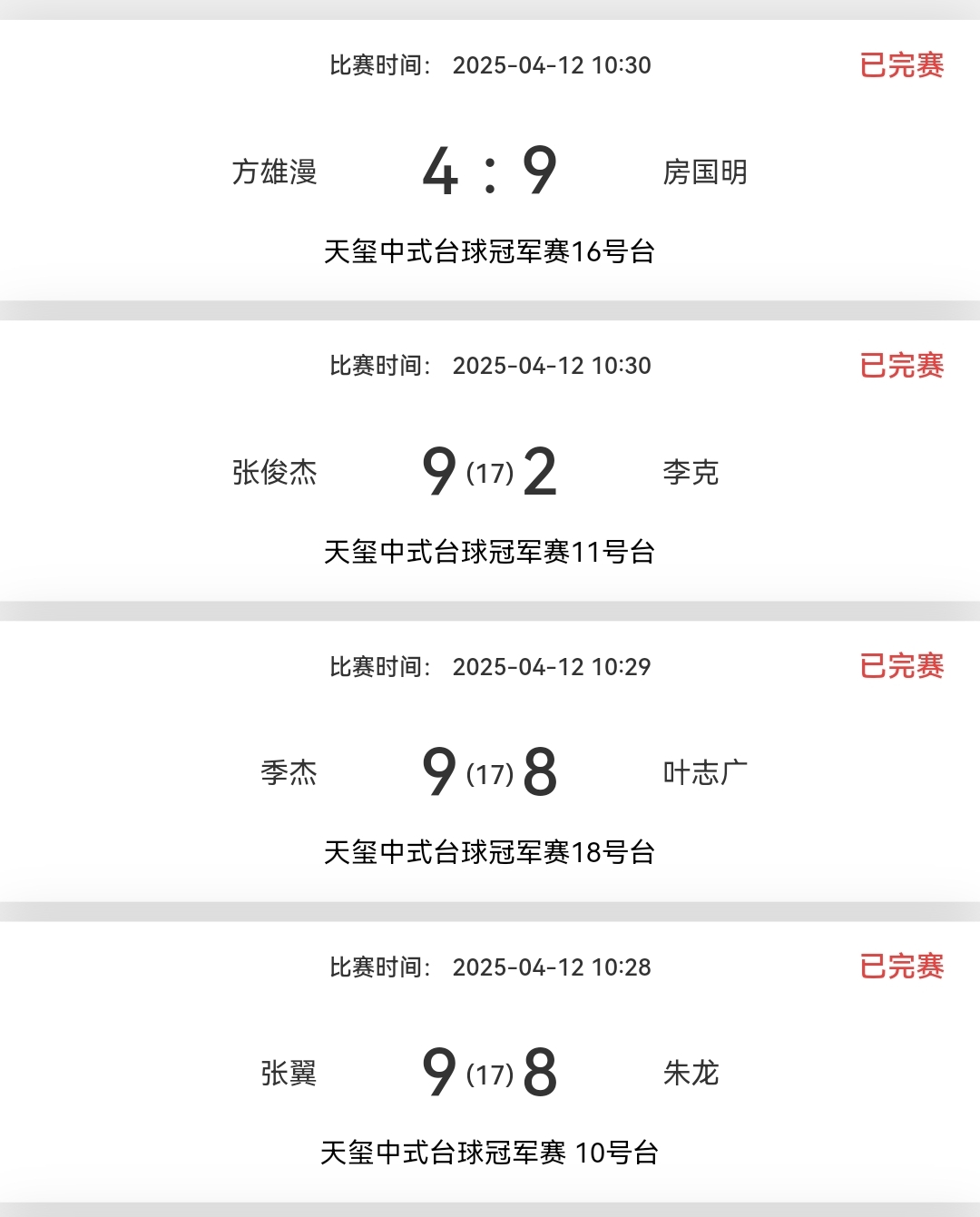Select the 季杰 vs 叶志广 match card
Viewport: 980px width, 1217px height.
[490, 772]
